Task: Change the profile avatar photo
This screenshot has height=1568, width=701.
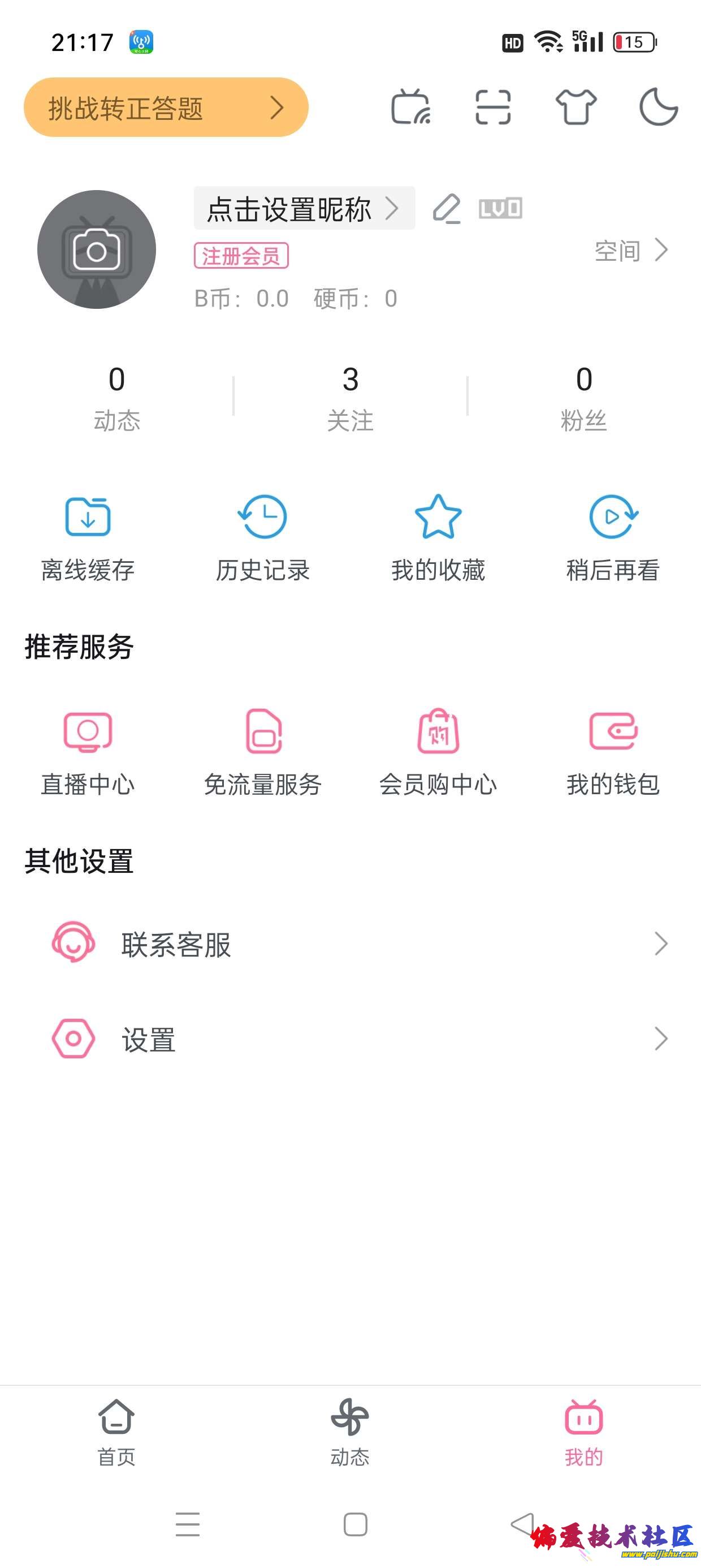Action: [x=96, y=249]
